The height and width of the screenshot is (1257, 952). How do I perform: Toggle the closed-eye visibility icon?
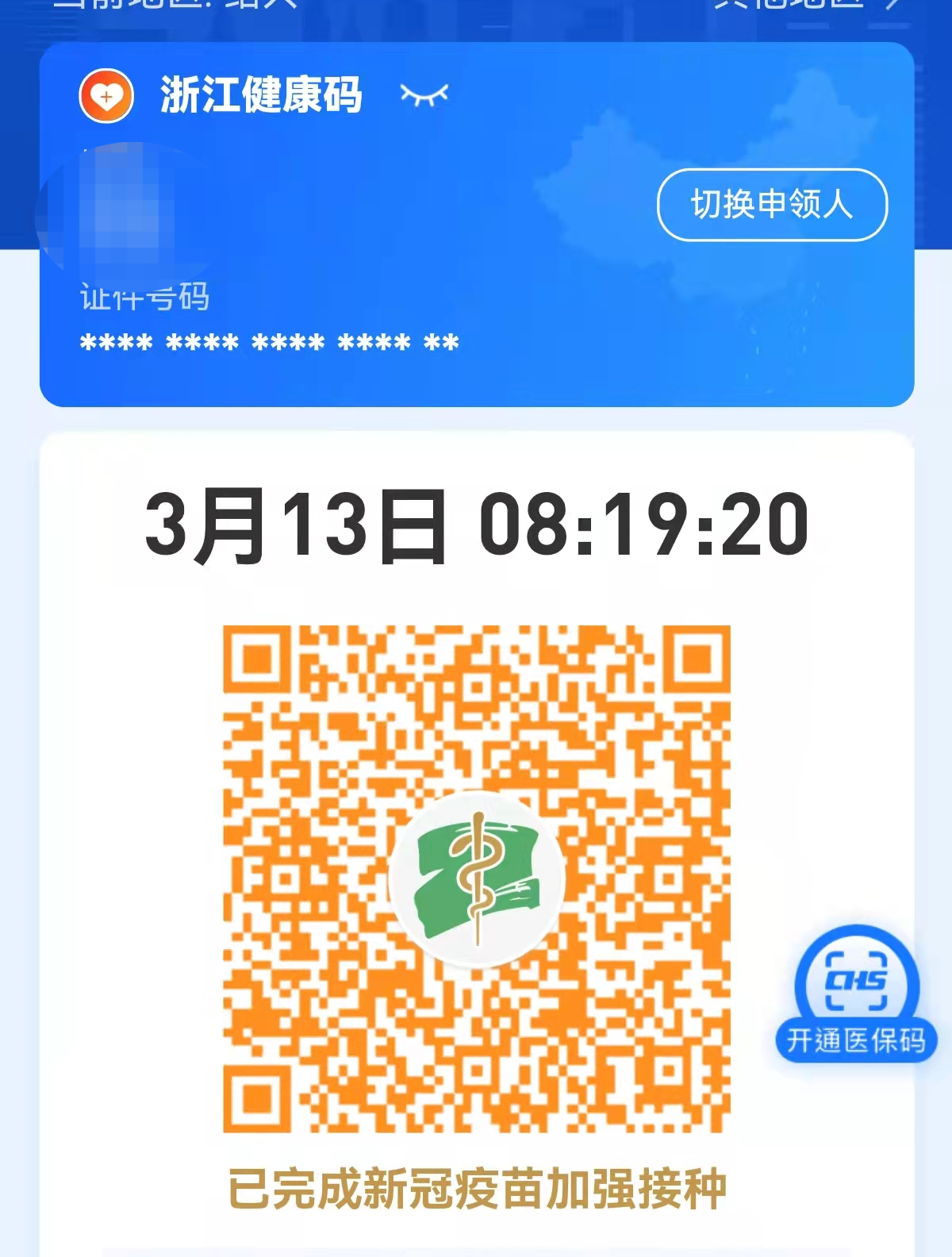click(x=424, y=95)
